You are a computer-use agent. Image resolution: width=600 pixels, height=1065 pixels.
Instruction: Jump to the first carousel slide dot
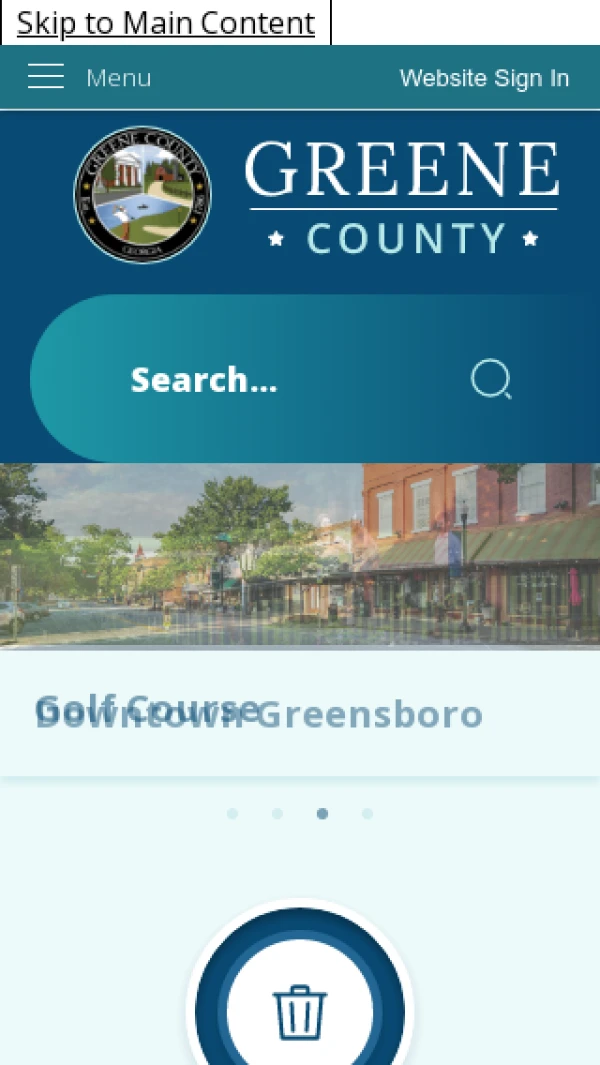coord(232,814)
